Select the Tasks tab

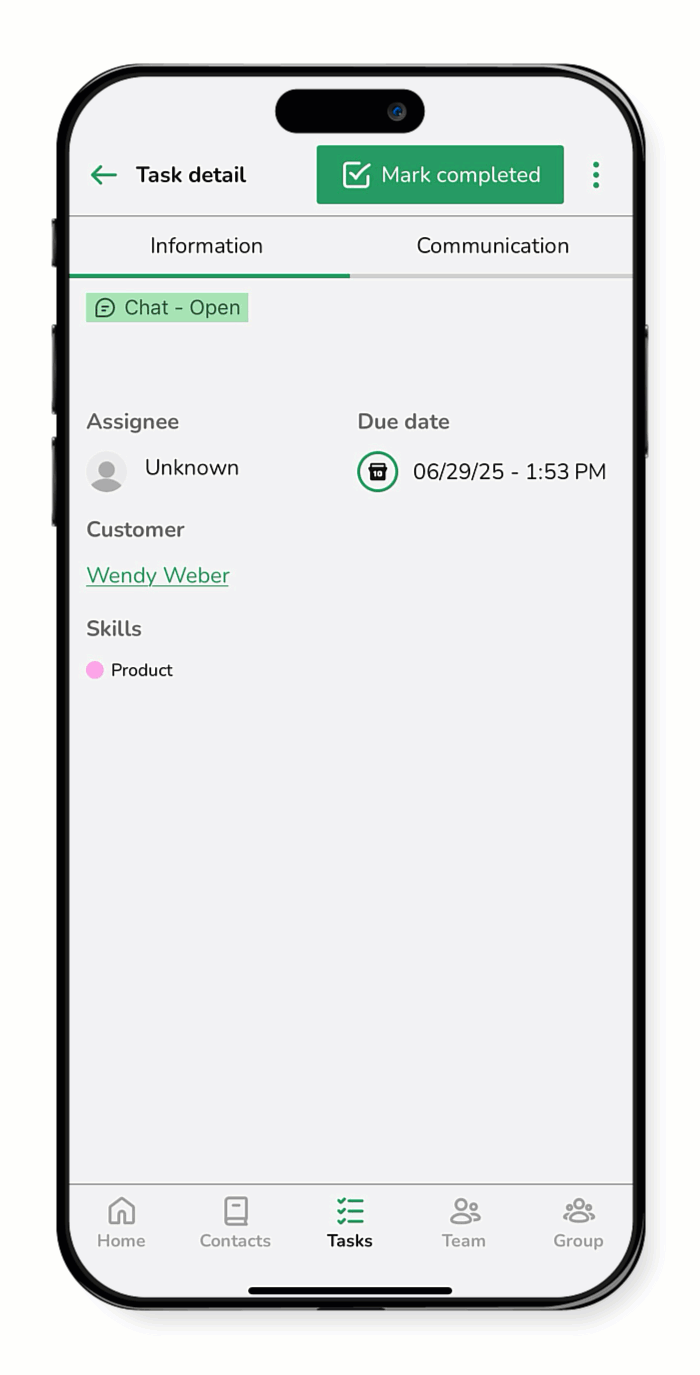pos(350,1223)
